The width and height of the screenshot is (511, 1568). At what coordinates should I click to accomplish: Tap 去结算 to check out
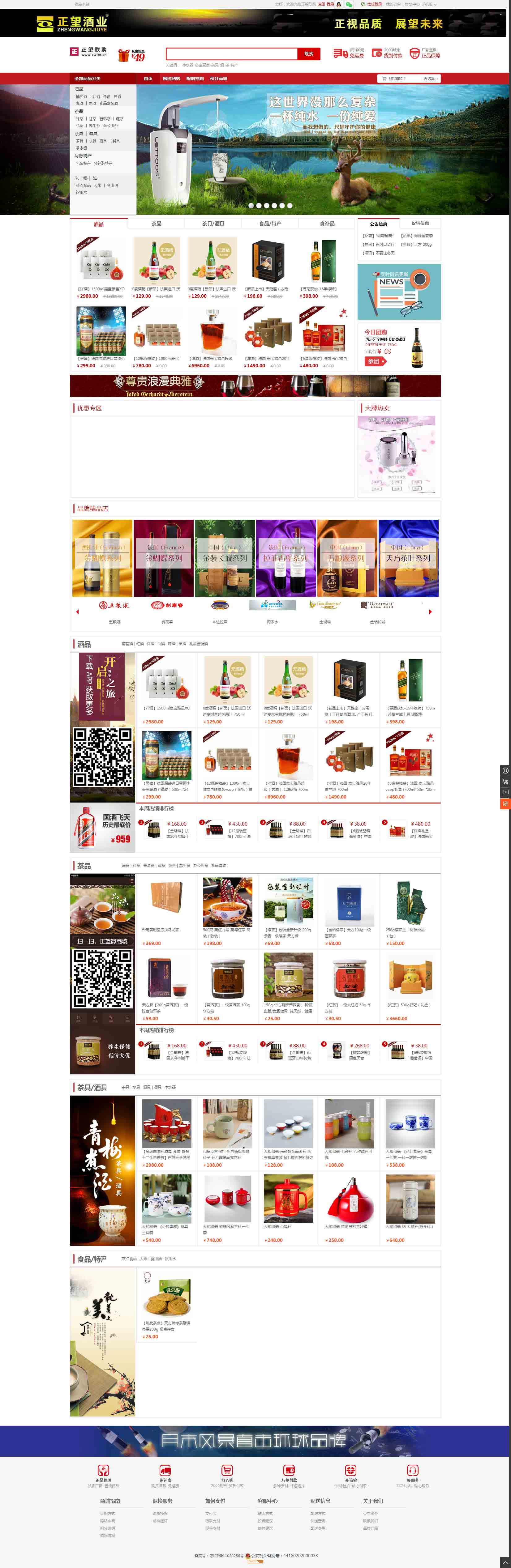pyautogui.click(x=429, y=79)
